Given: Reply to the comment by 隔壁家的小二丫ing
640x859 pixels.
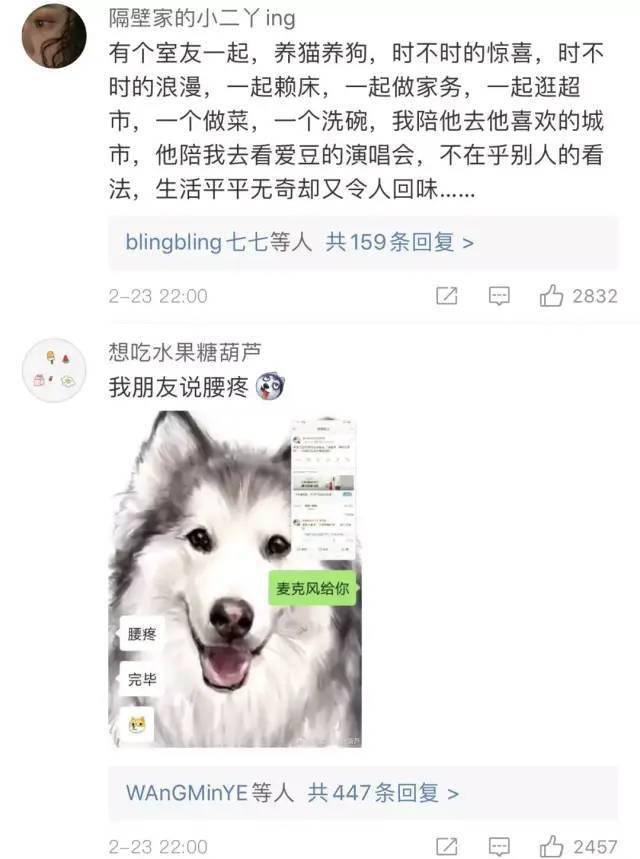Looking at the screenshot, I should 499,296.
